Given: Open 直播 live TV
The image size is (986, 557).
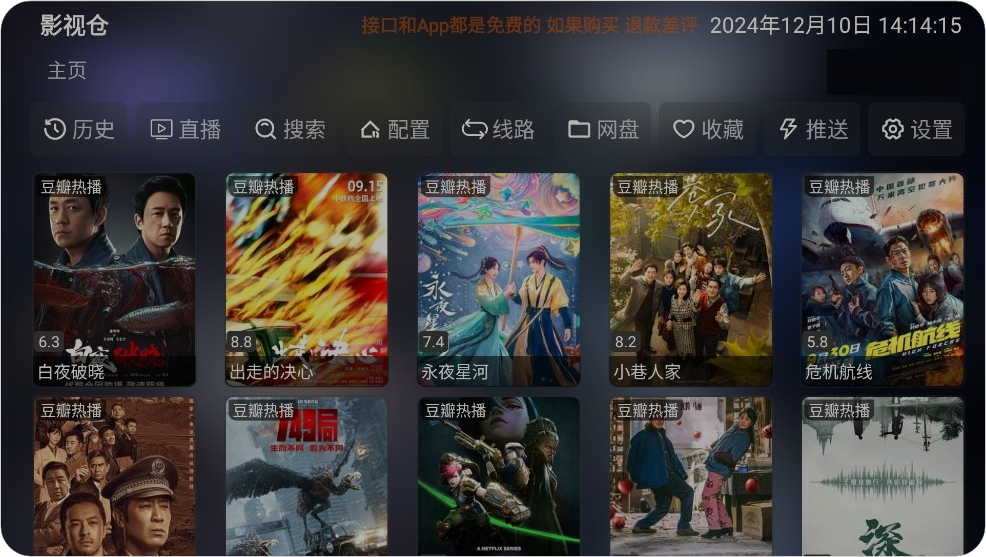Looking at the screenshot, I should coord(185,129).
